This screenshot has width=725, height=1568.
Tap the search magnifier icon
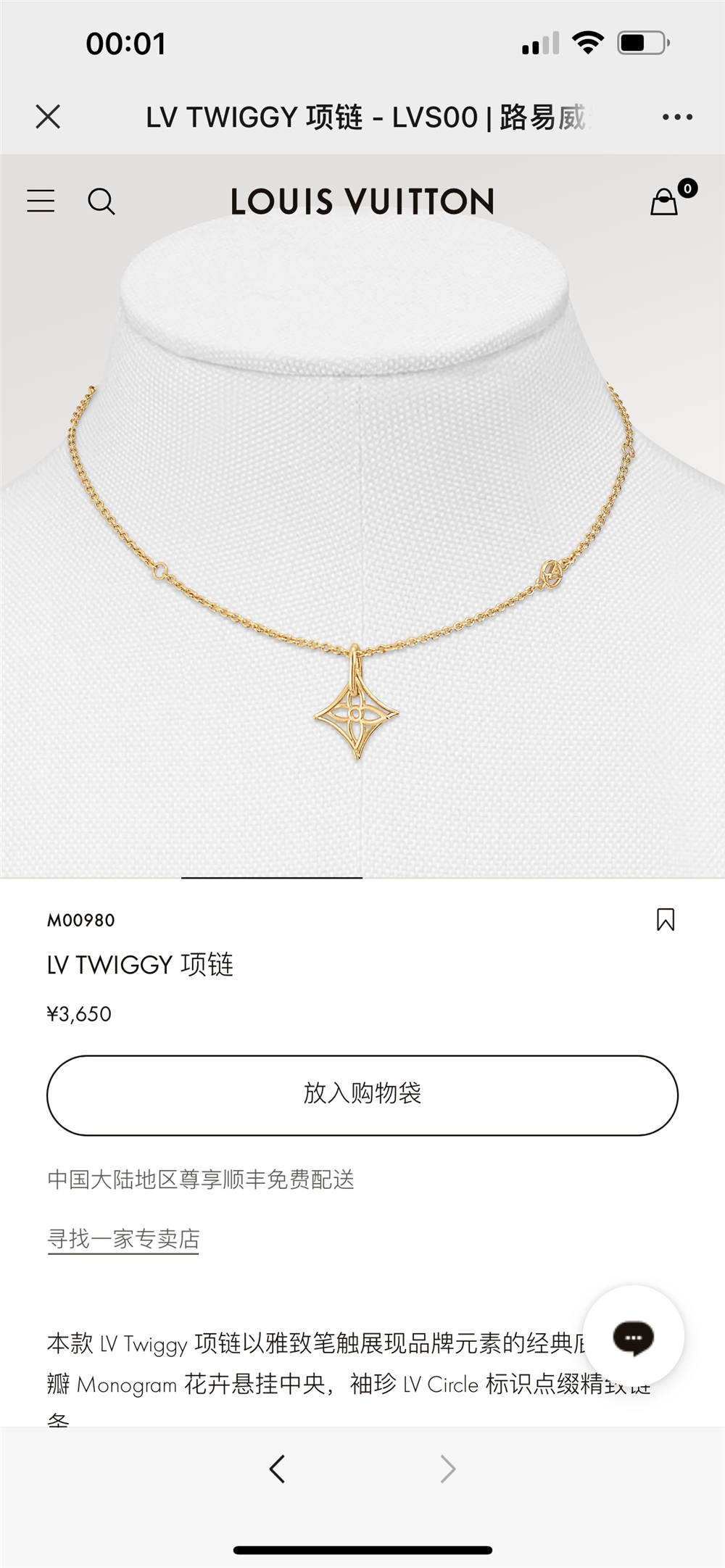tap(101, 202)
